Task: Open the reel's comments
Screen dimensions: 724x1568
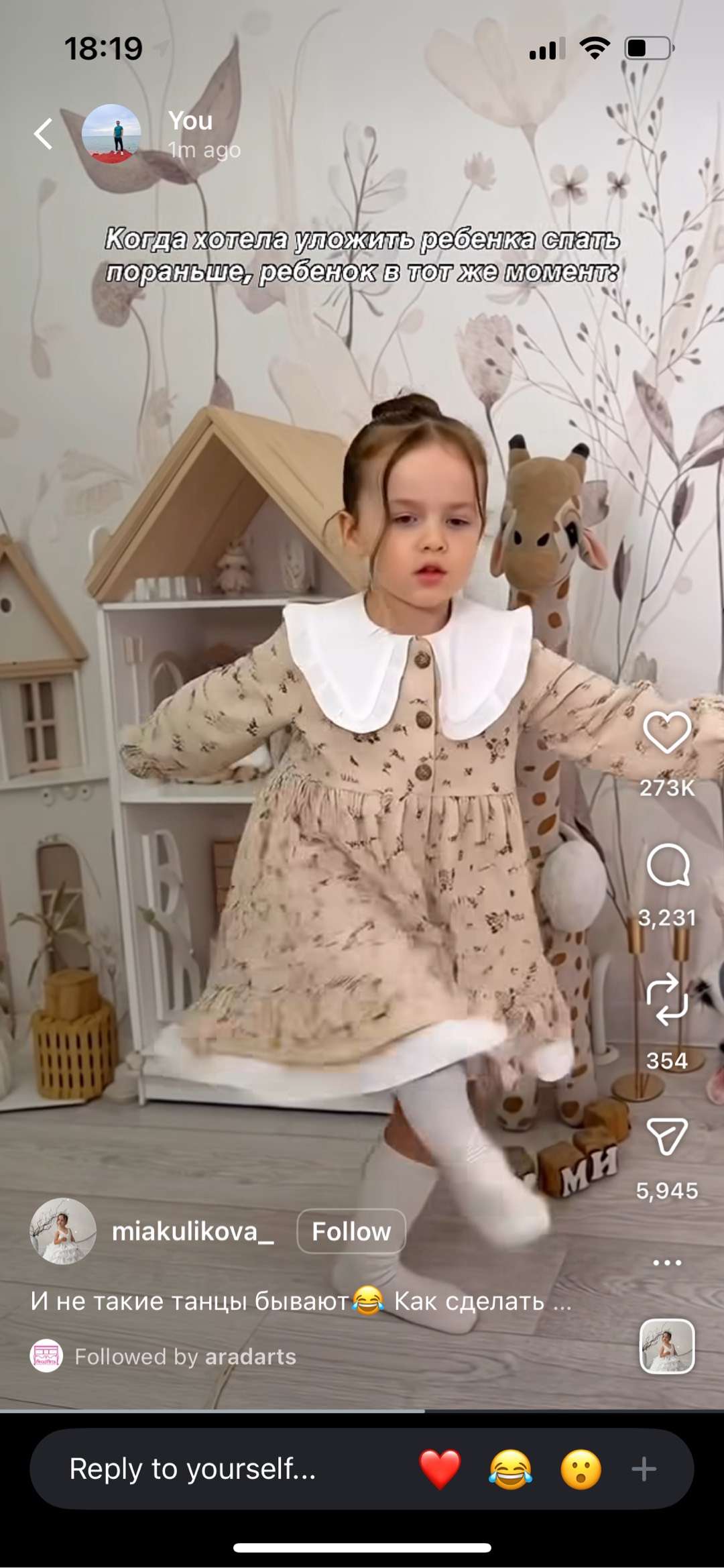Action: 668,865
